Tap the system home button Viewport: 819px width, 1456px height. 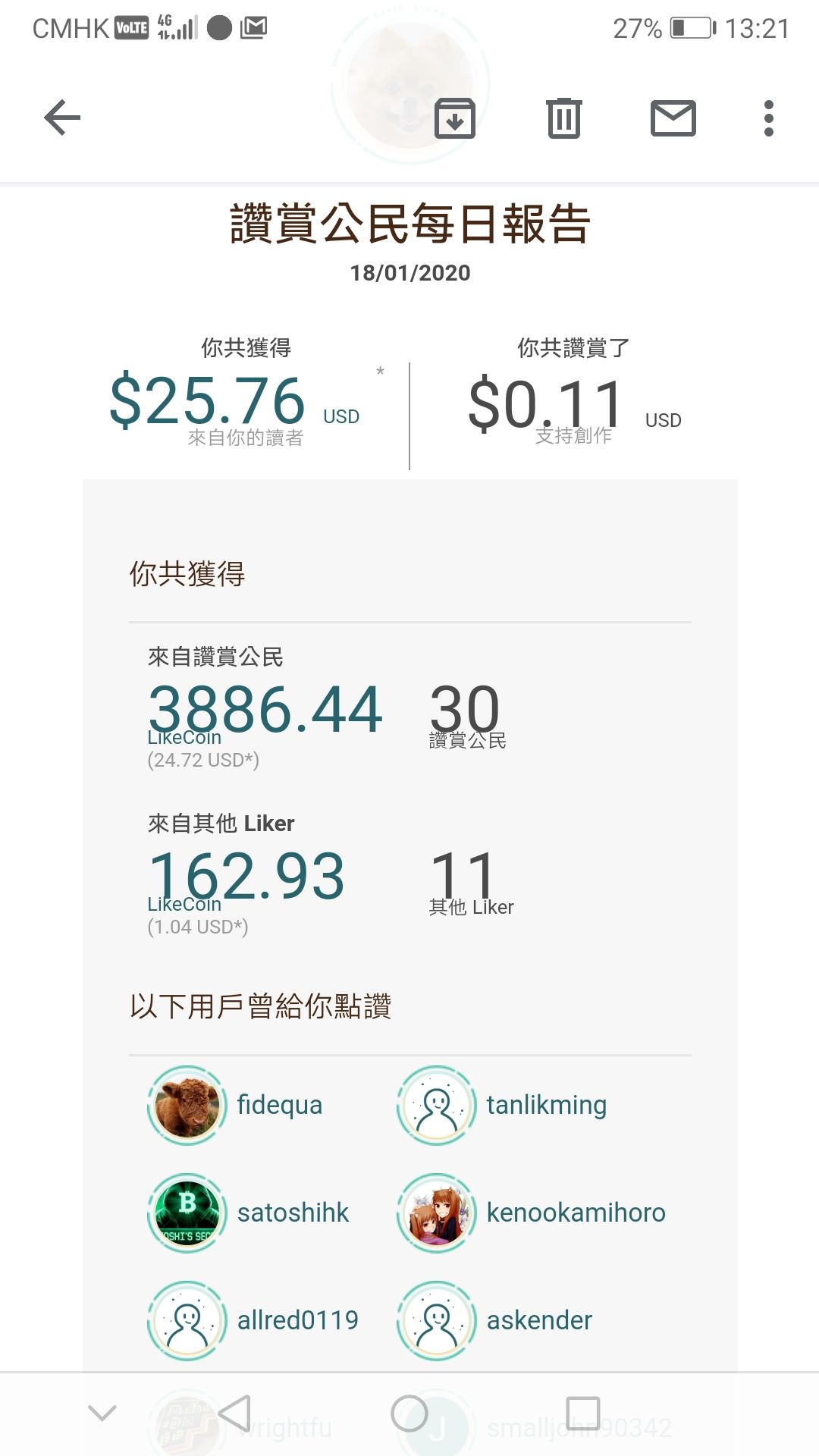point(409,1414)
